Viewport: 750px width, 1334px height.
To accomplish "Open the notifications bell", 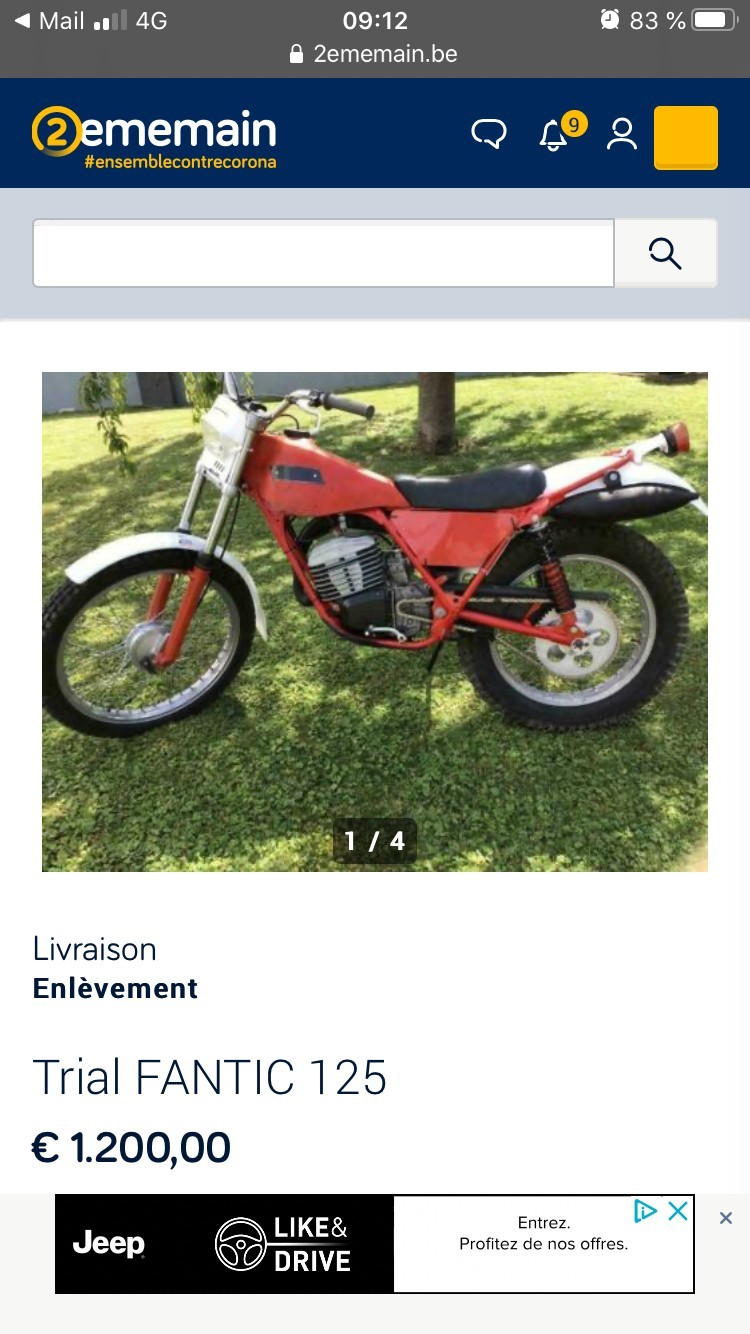I will 553,134.
